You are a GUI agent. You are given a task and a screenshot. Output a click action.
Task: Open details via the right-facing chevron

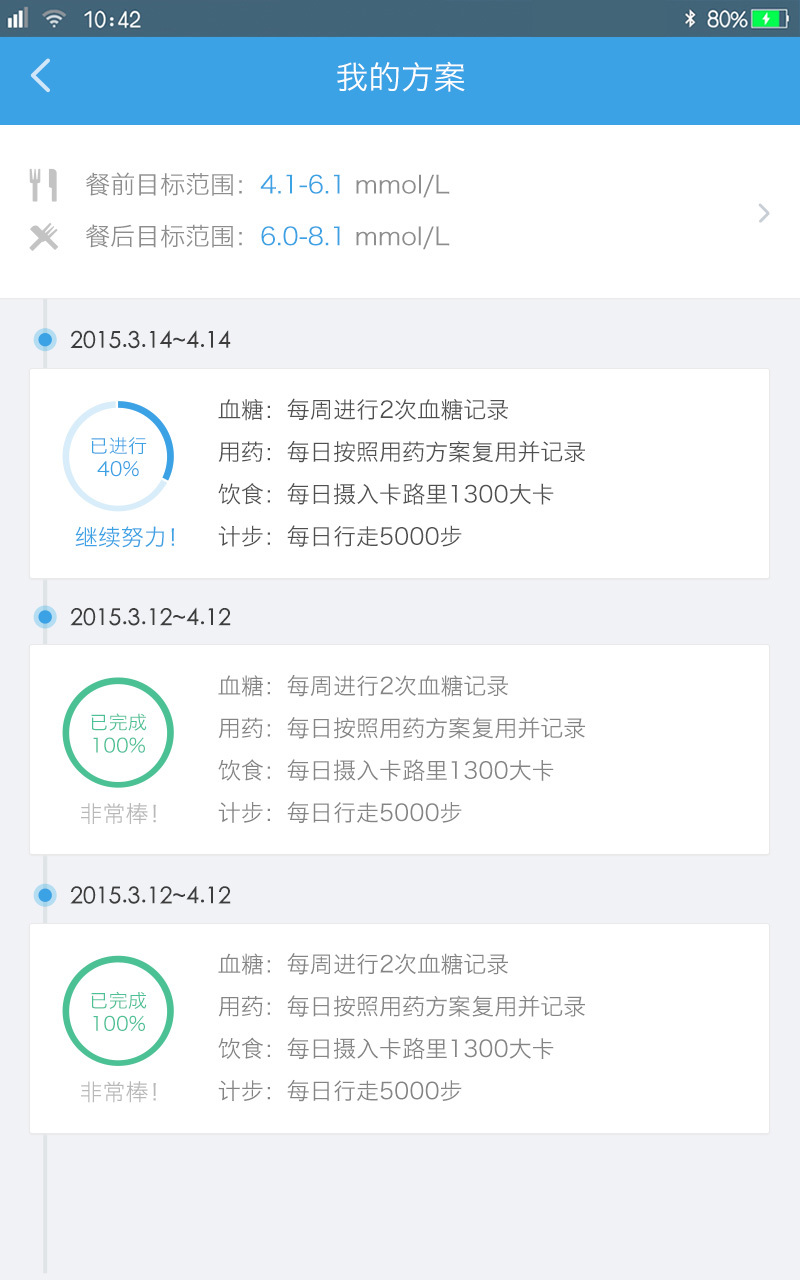pos(763,212)
